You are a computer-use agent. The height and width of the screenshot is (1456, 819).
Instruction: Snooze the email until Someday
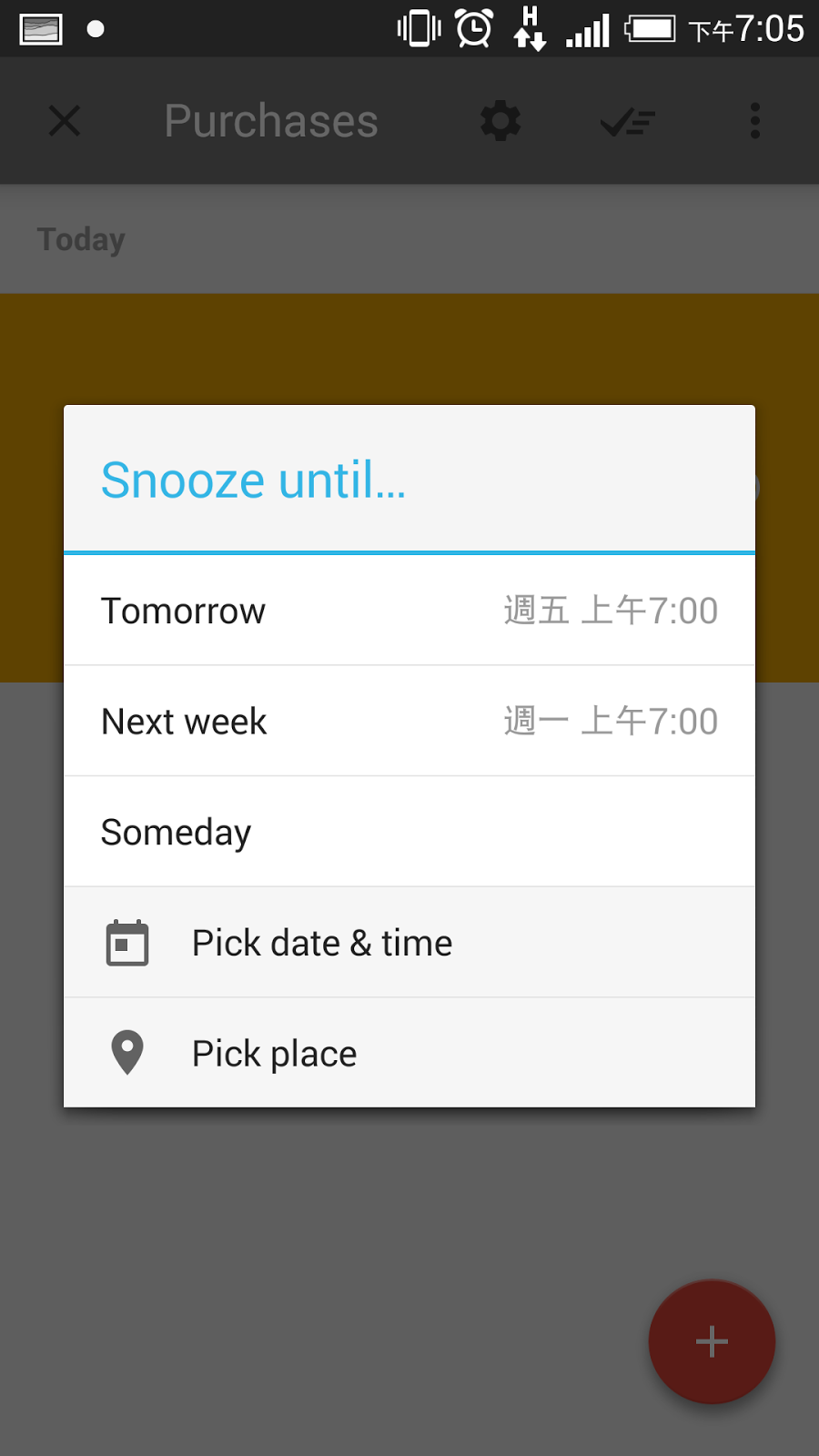[176, 832]
